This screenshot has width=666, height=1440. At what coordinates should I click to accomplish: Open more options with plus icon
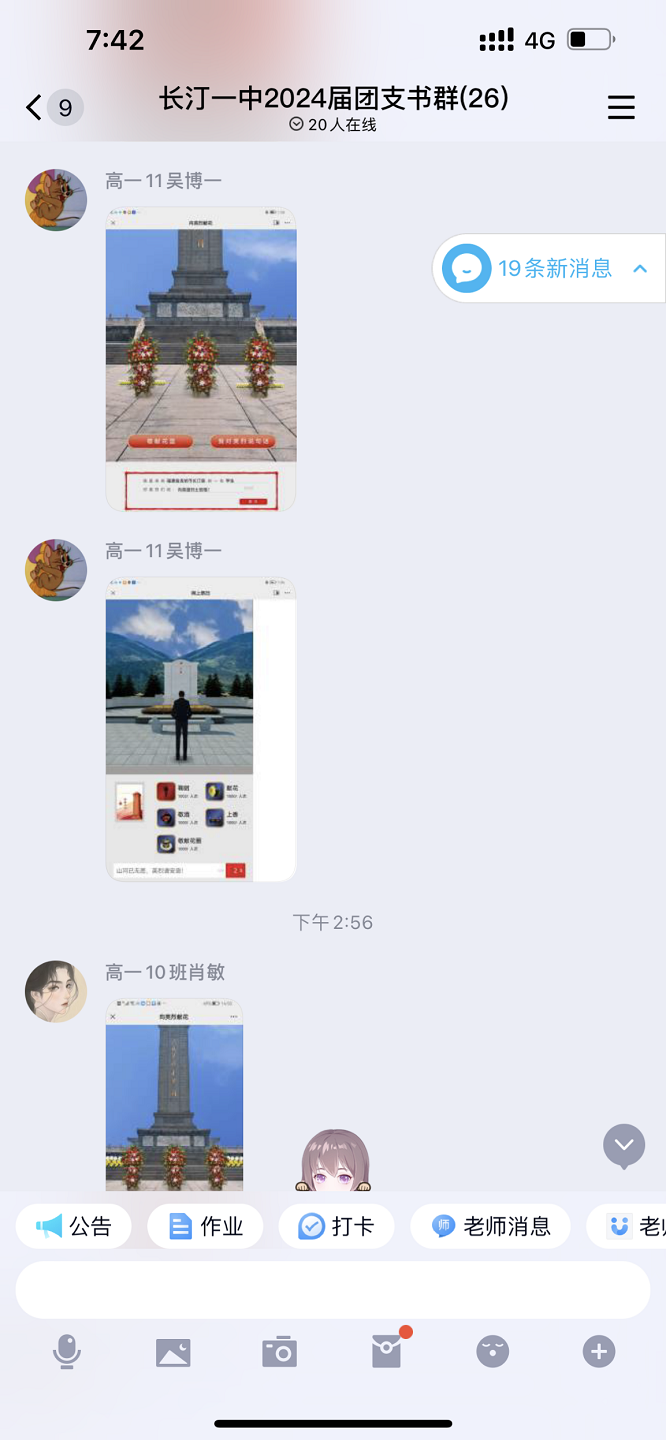tap(598, 1352)
